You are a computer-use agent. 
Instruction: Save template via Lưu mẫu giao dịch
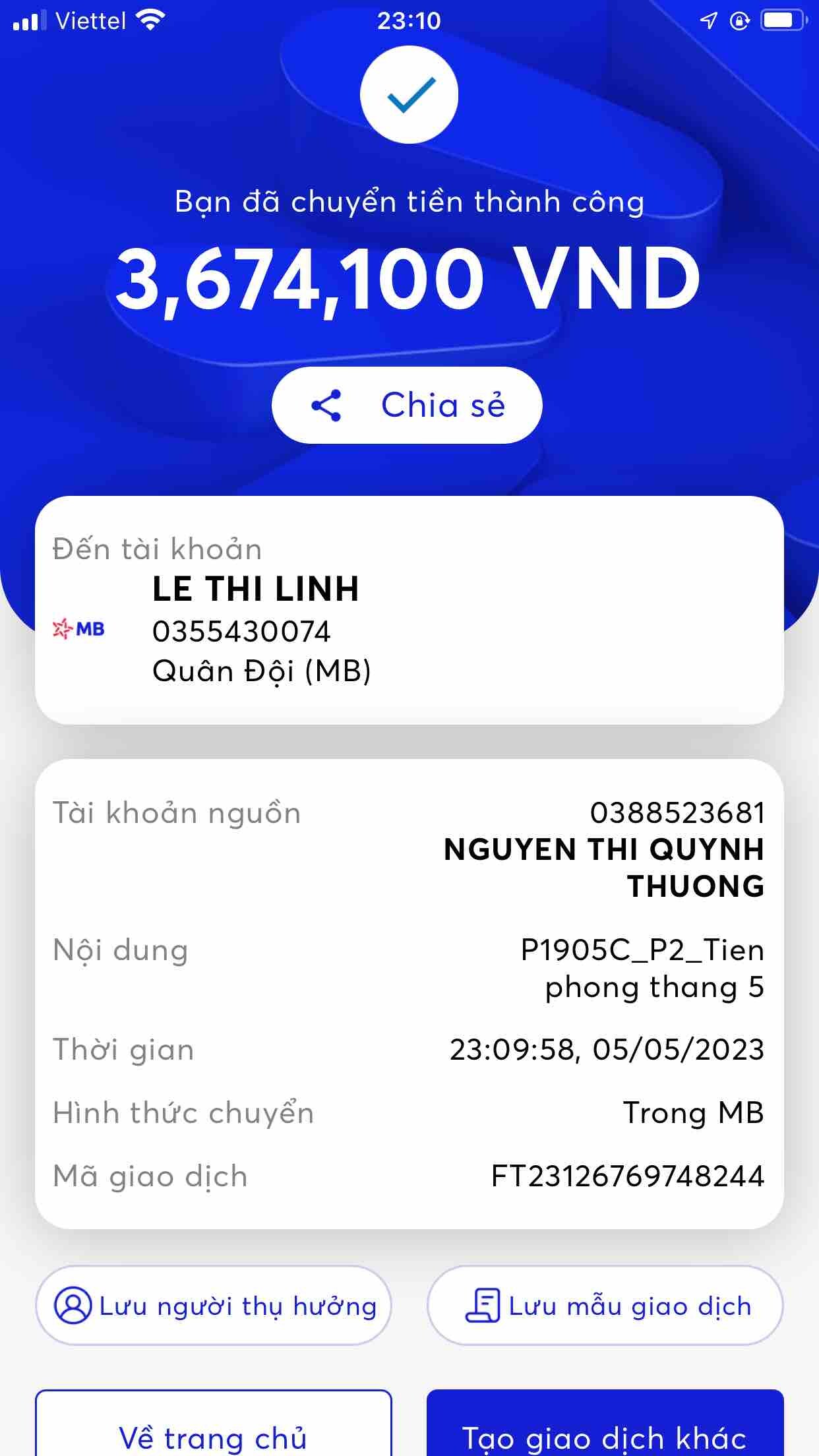point(605,1306)
